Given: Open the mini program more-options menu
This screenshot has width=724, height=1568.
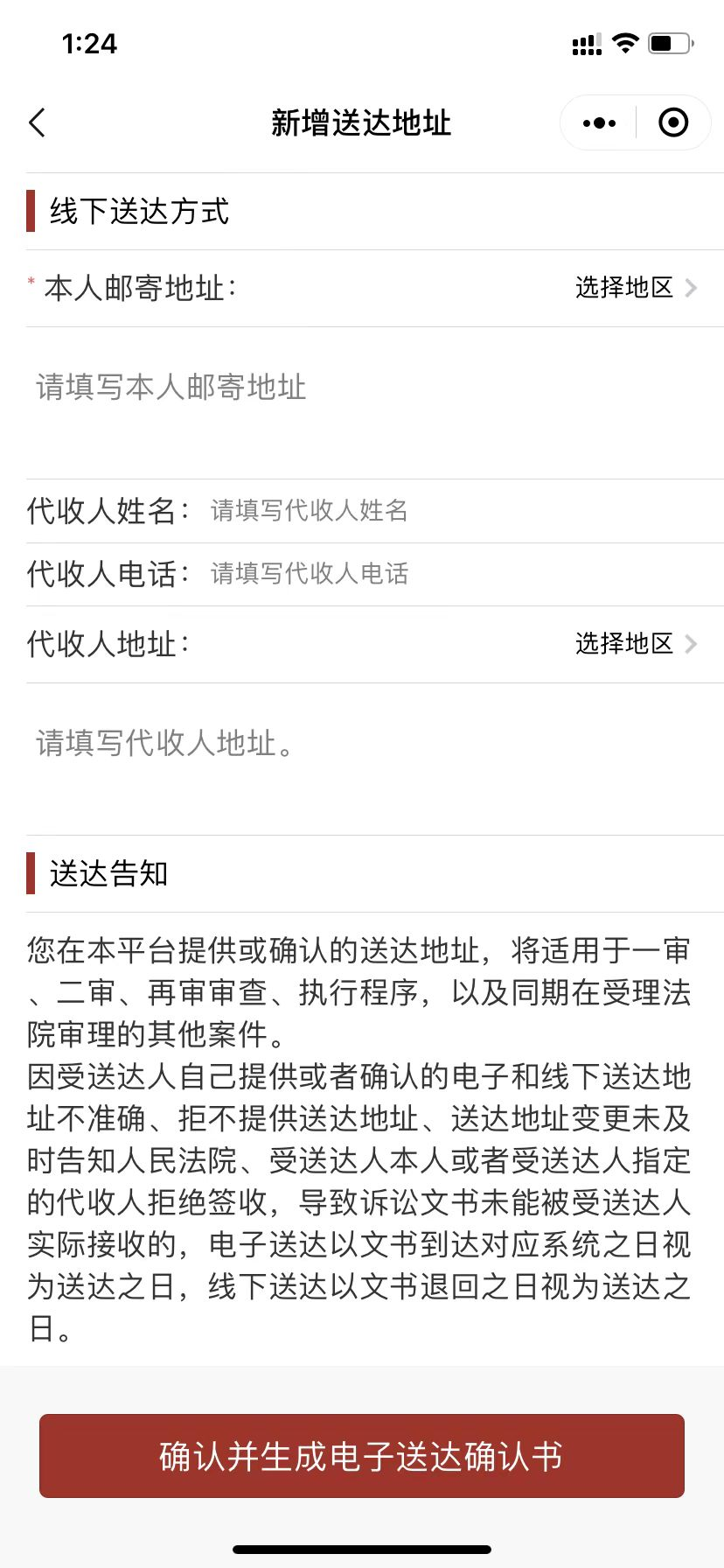Looking at the screenshot, I should (599, 123).
